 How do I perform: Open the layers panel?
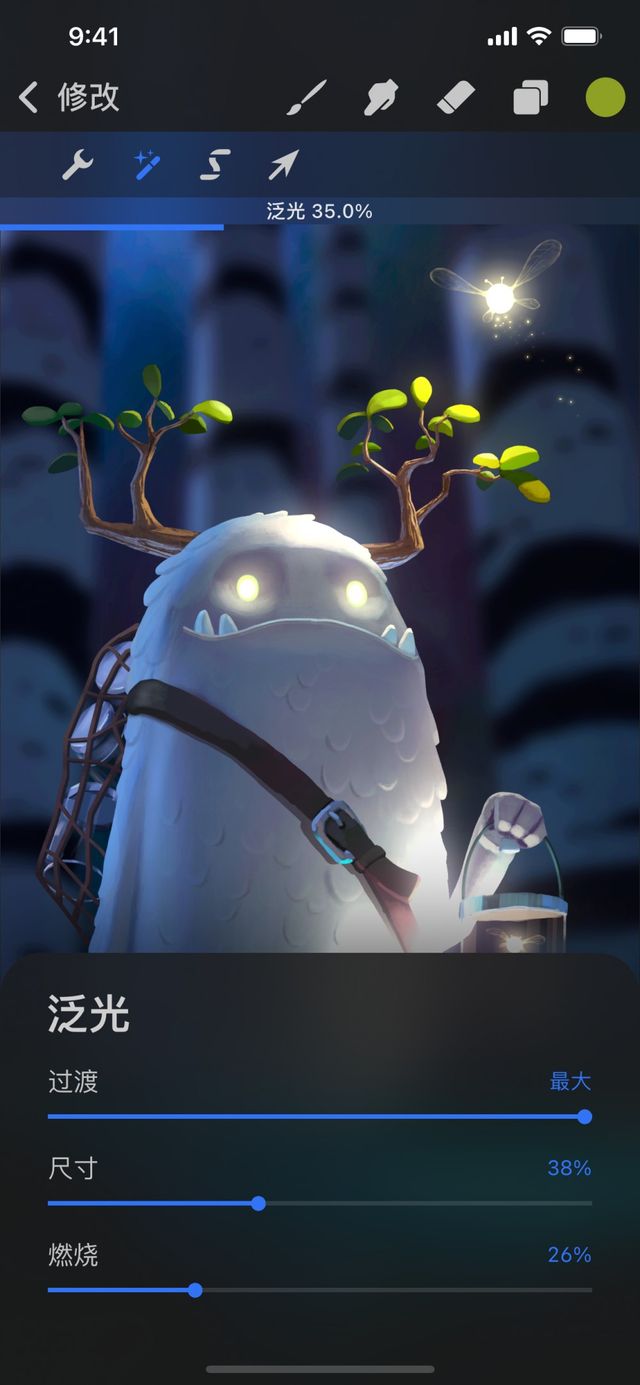tap(530, 98)
